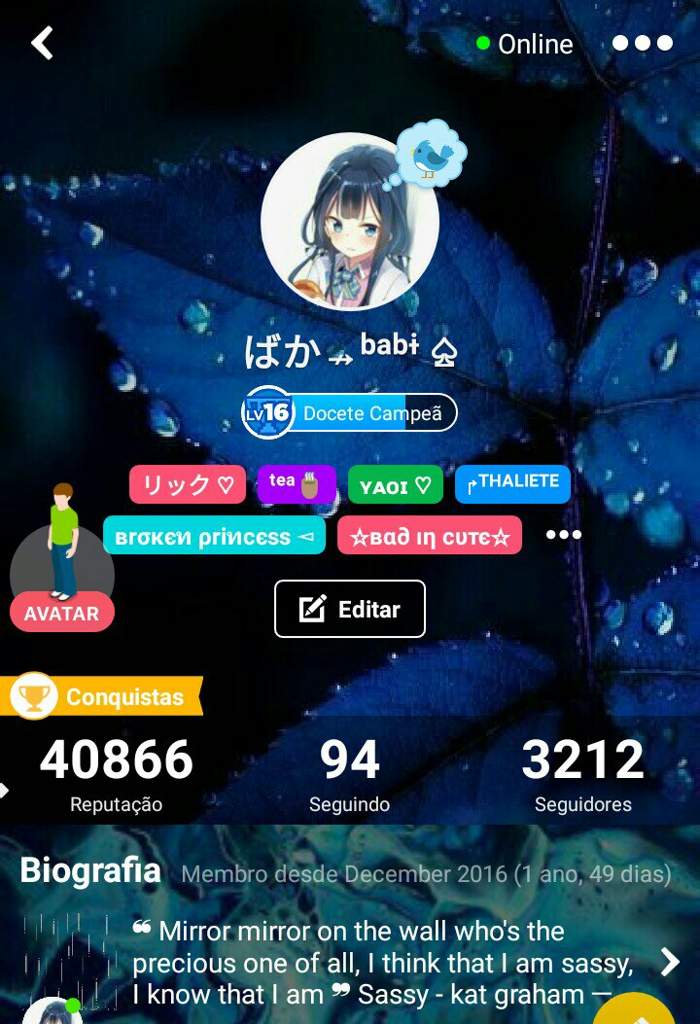The height and width of the screenshot is (1024, 700).
Task: Go back with the top-left arrow
Action: (x=42, y=43)
